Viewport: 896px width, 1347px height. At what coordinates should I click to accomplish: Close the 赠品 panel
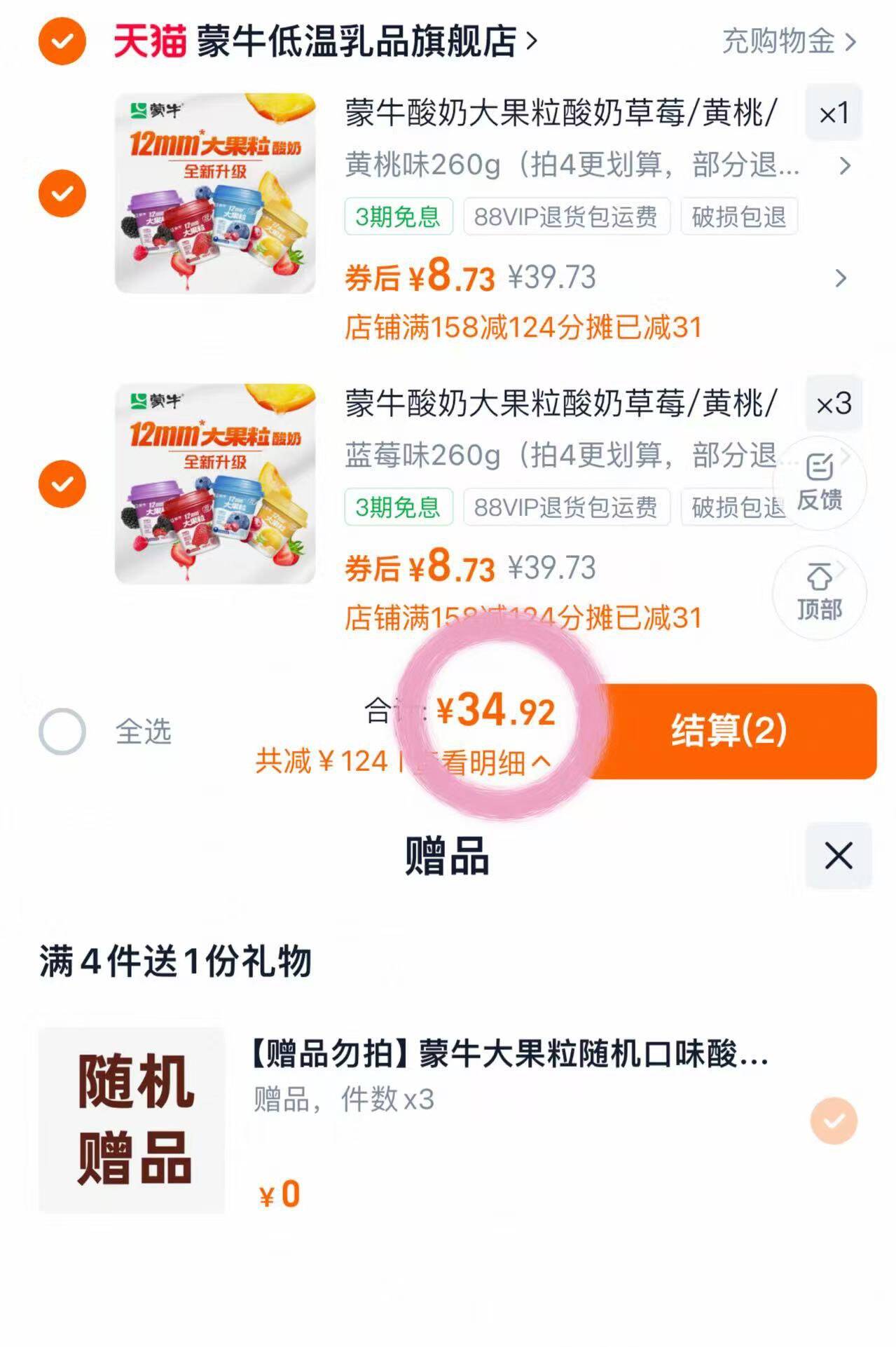pos(838,856)
